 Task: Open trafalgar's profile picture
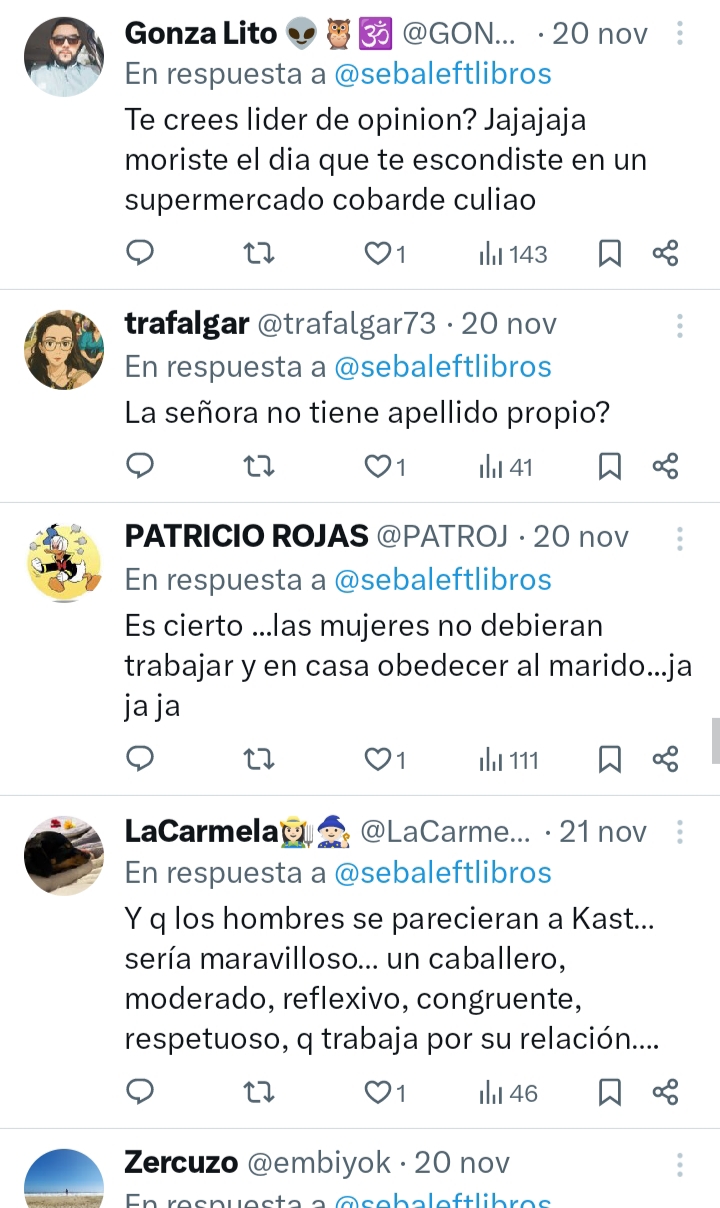pyautogui.click(x=64, y=350)
